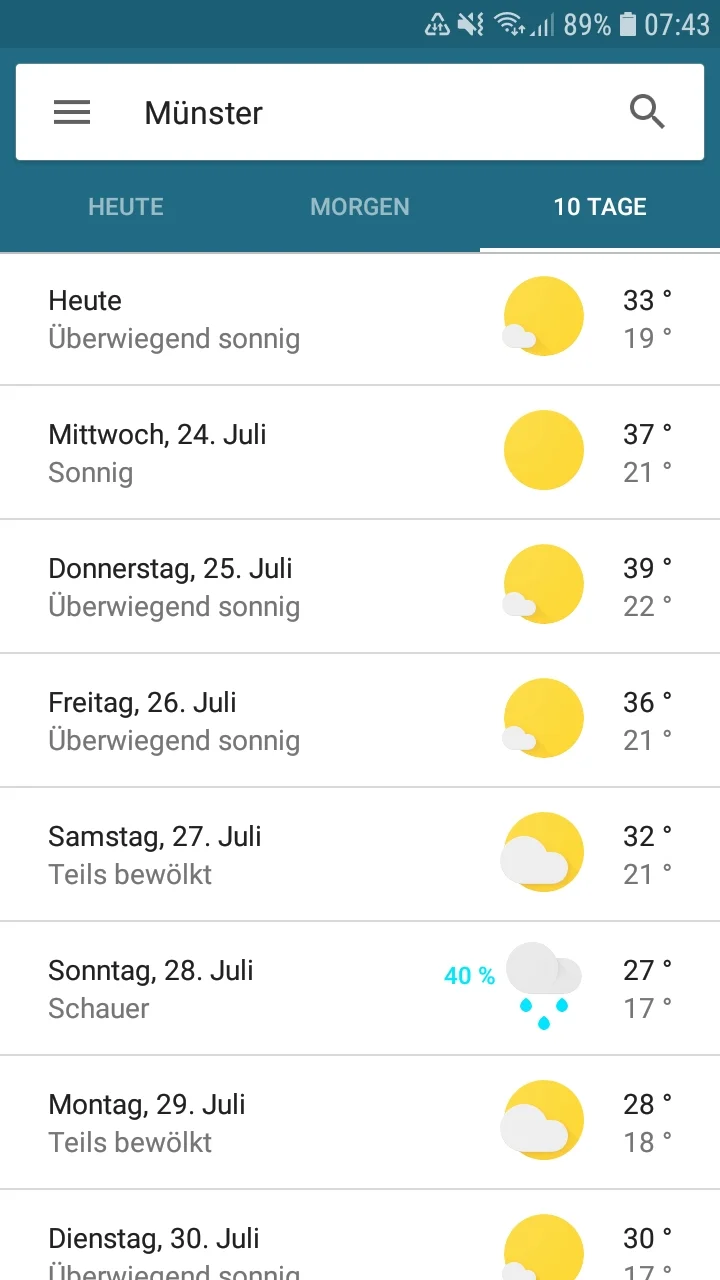Click the mostly sunny icon for Donnerstag
Viewport: 720px width, 1280px height.
point(543,584)
